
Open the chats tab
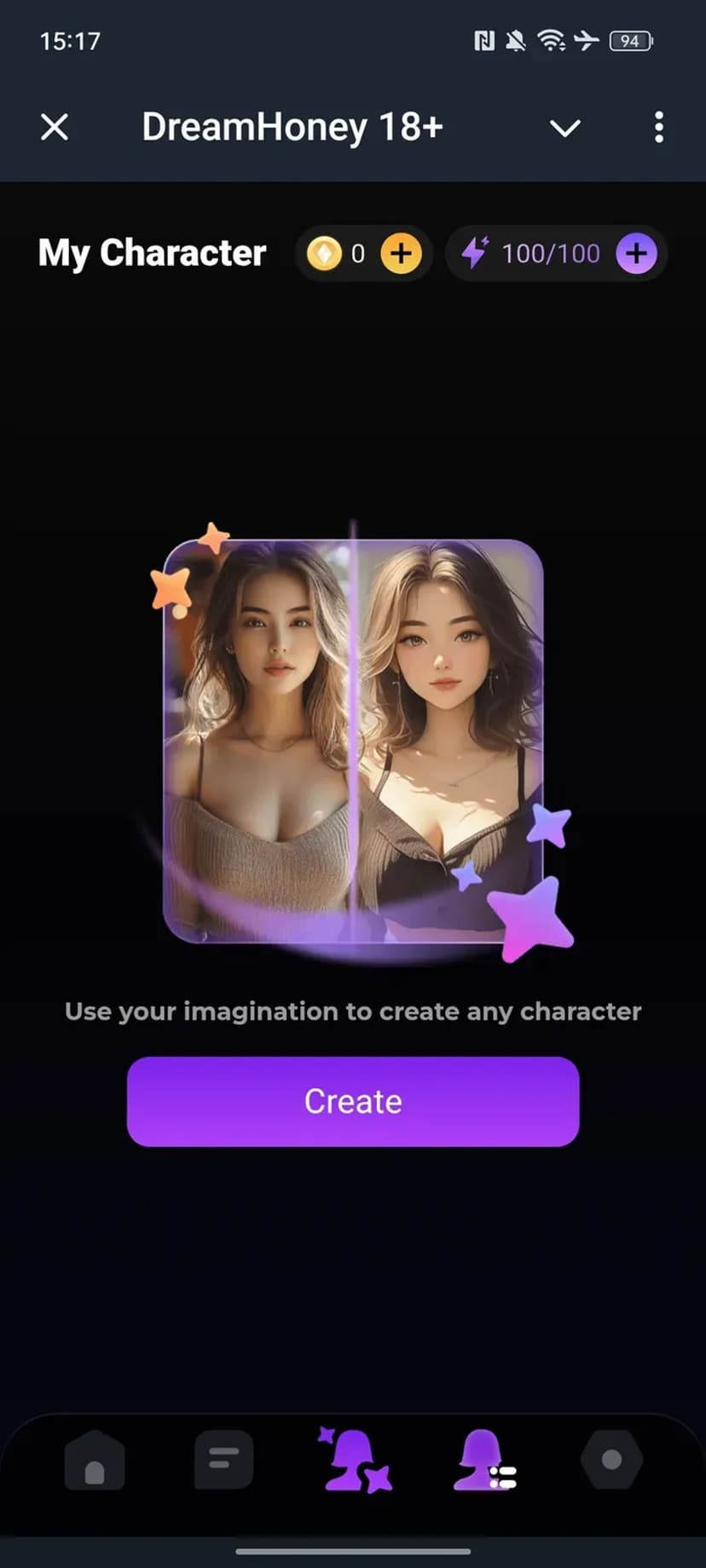(x=223, y=1460)
